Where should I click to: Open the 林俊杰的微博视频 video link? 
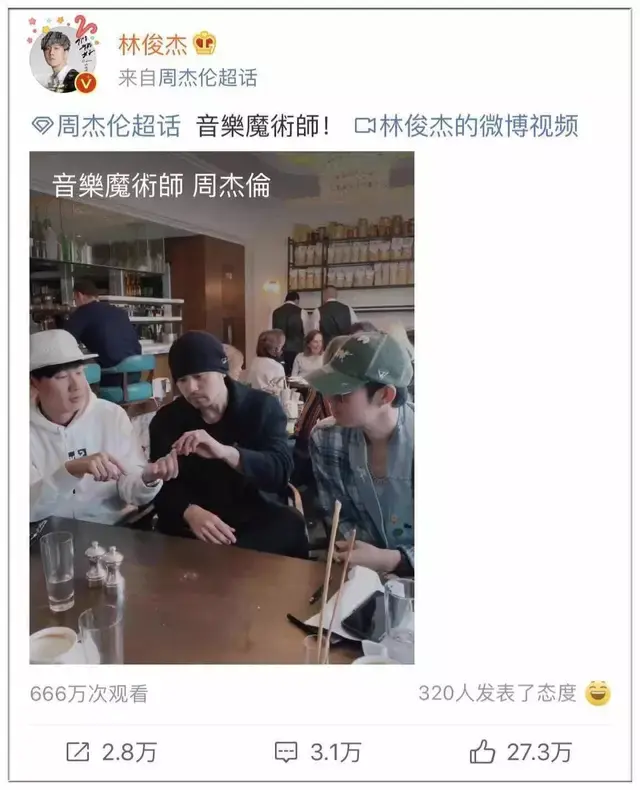tap(466, 126)
